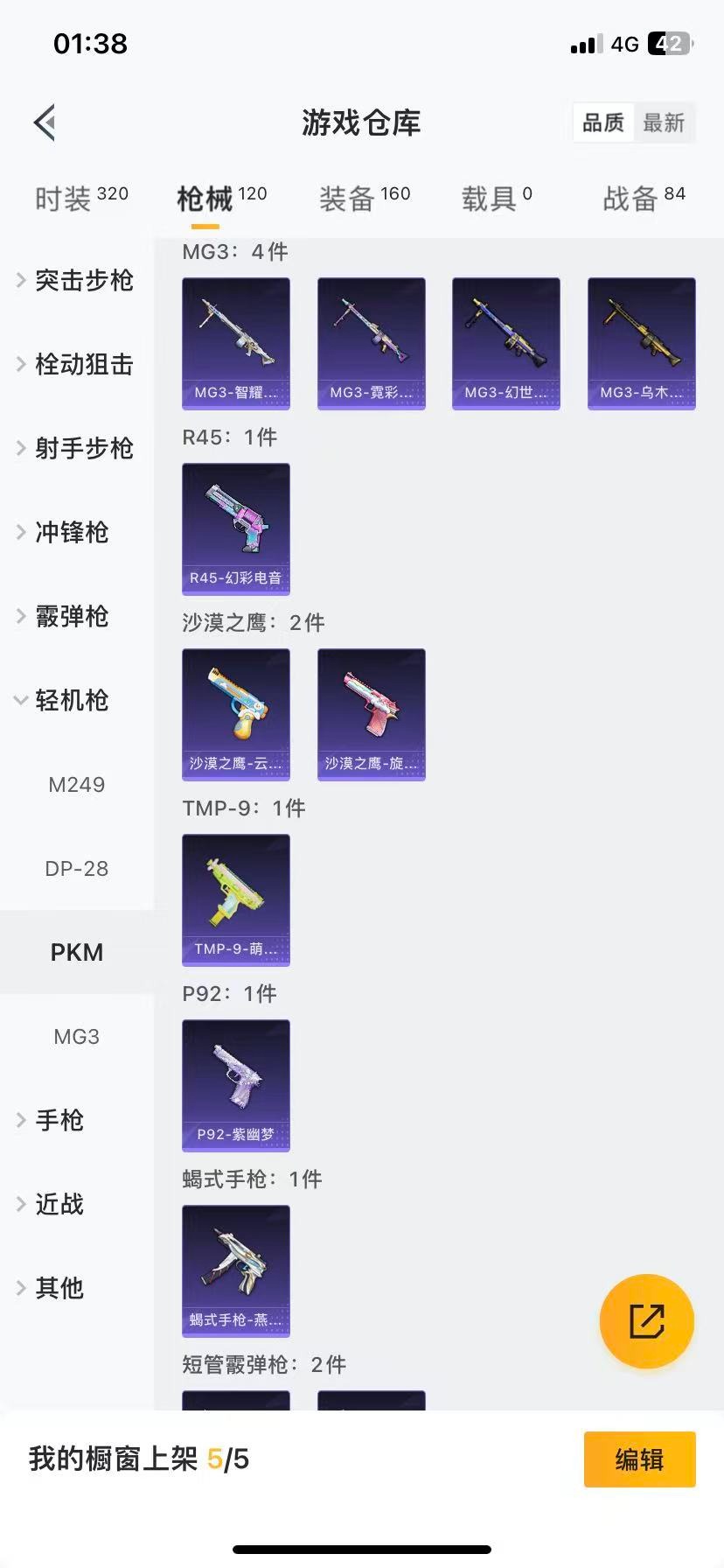Open the 沙漠之鹰-旋 pink skin
This screenshot has width=724, height=1568.
371,713
